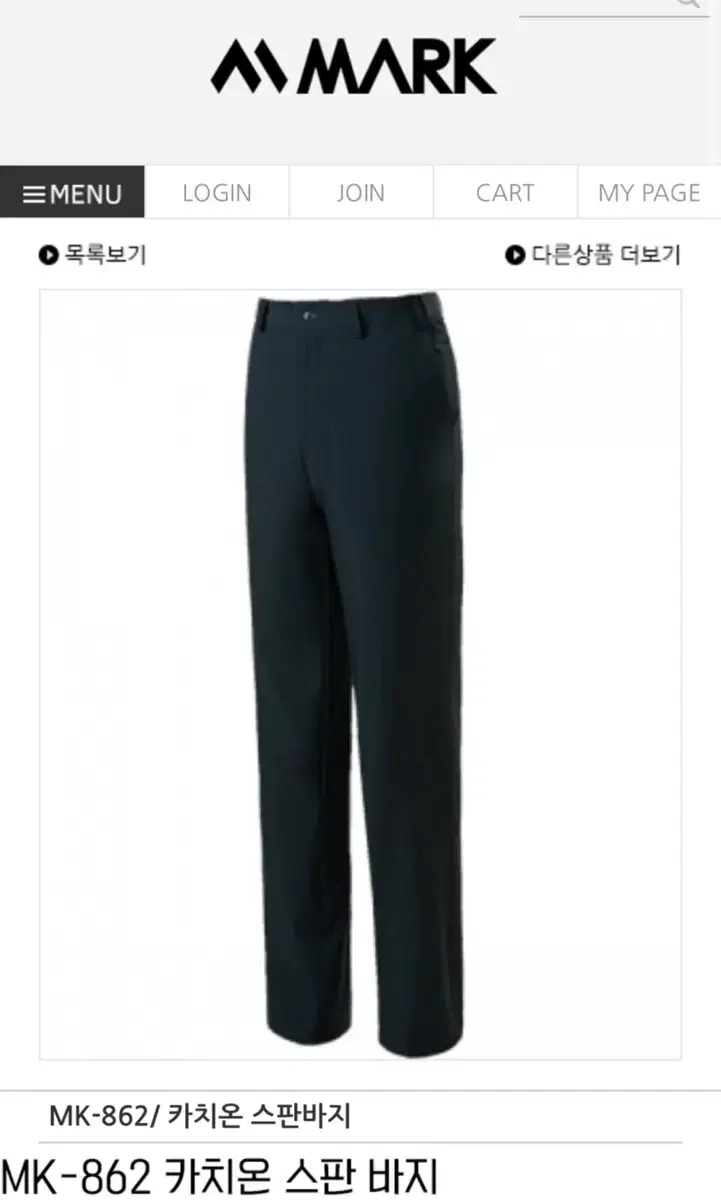
Task: Switch to the LOGIN tab
Action: [216, 192]
